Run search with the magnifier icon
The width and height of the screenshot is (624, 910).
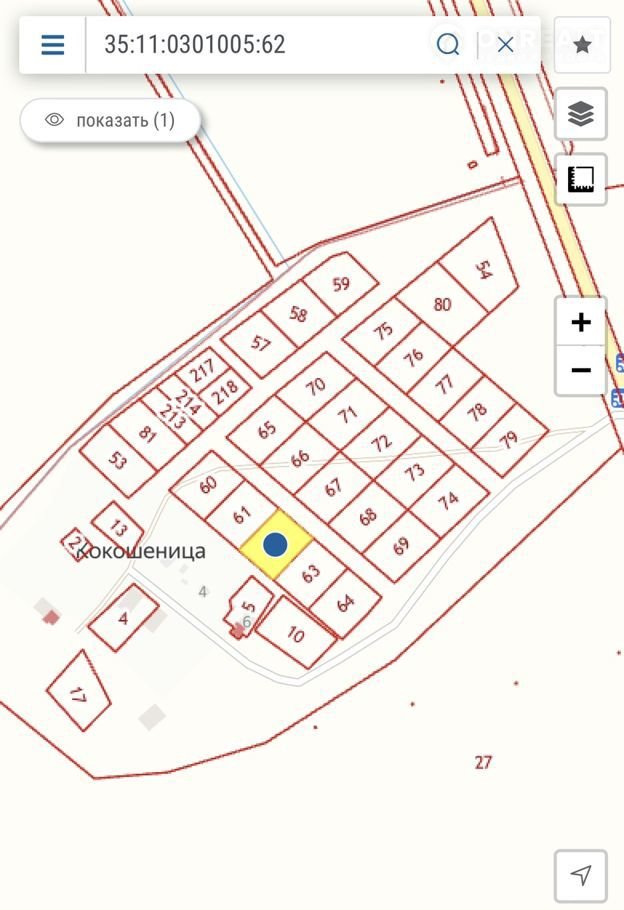(448, 44)
